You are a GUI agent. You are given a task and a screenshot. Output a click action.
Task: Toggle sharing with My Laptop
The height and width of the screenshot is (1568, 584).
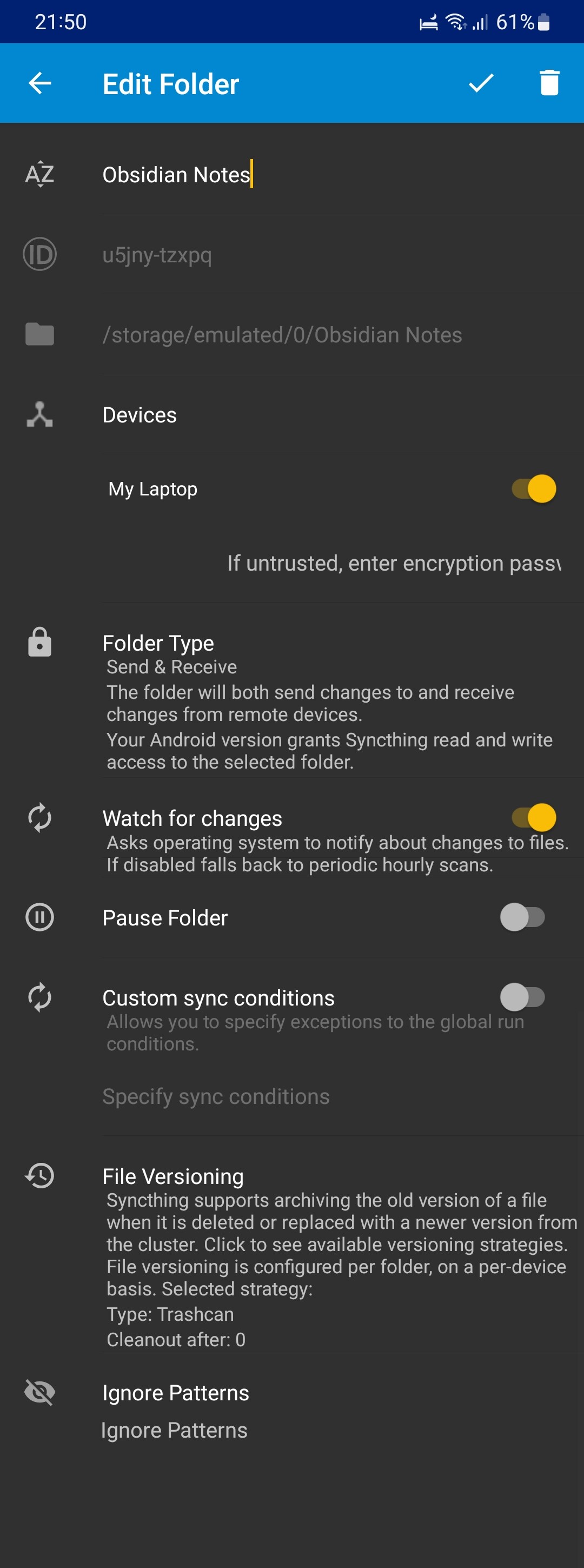click(x=534, y=489)
